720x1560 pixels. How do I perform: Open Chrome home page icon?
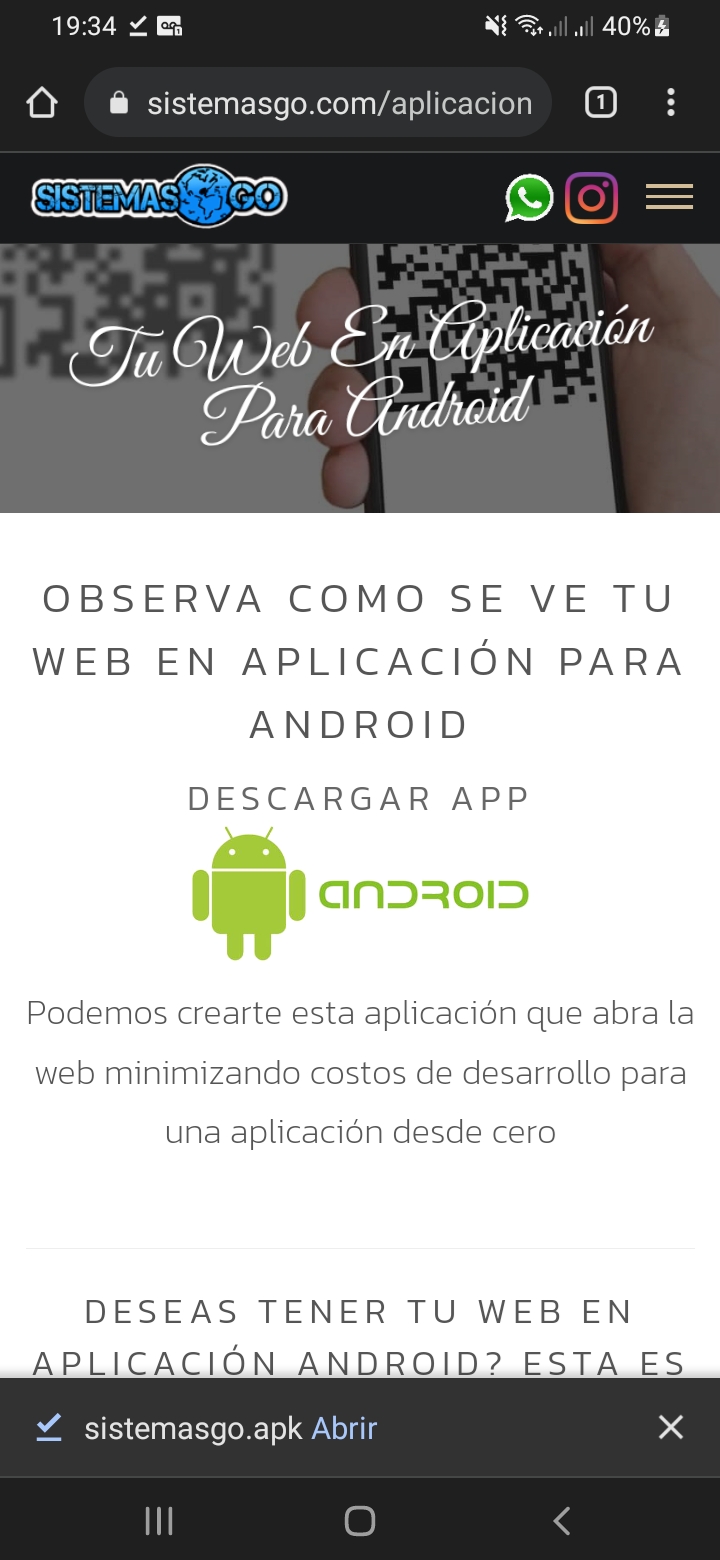coord(42,102)
